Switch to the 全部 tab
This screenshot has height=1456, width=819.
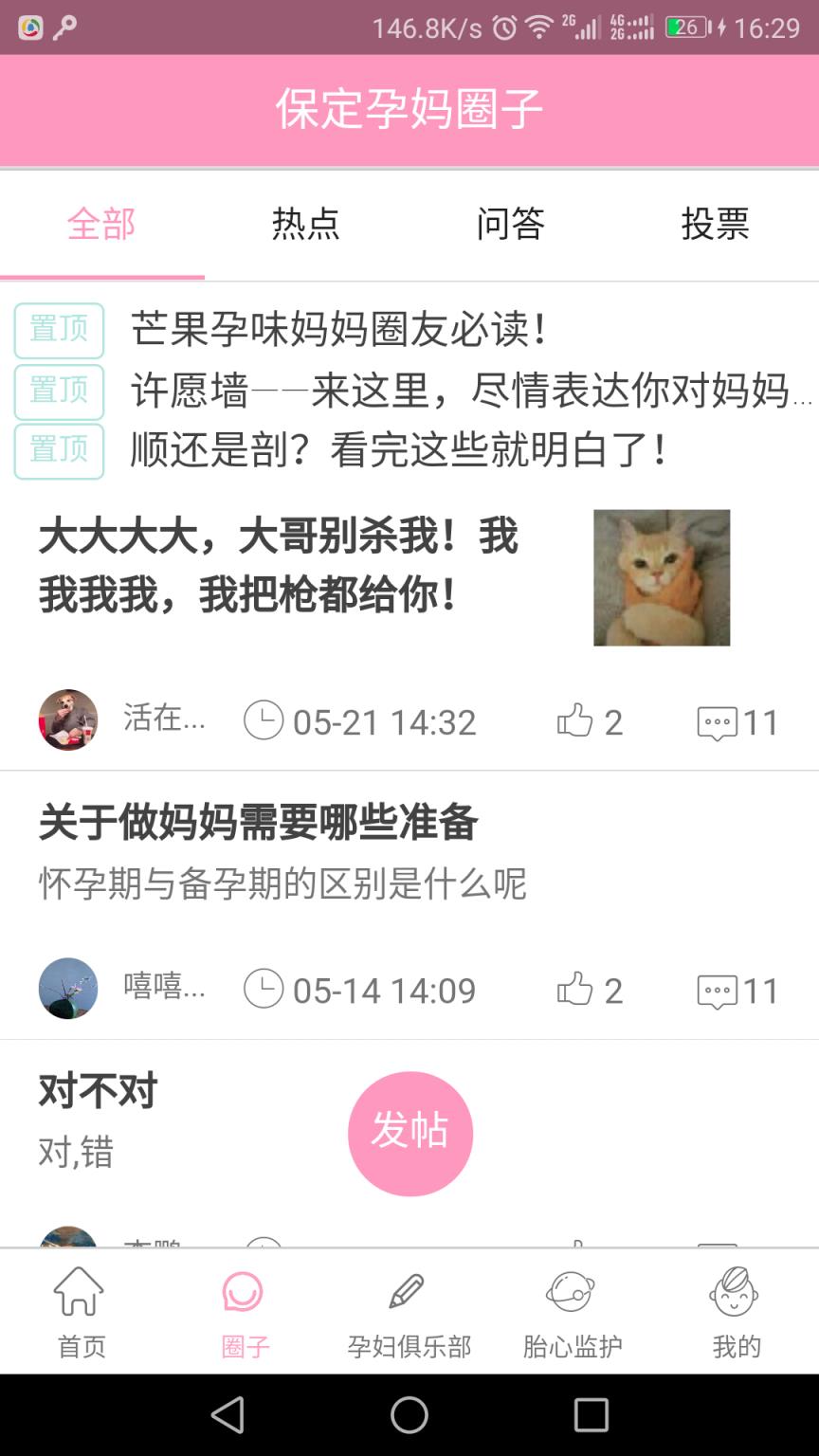[x=101, y=225]
